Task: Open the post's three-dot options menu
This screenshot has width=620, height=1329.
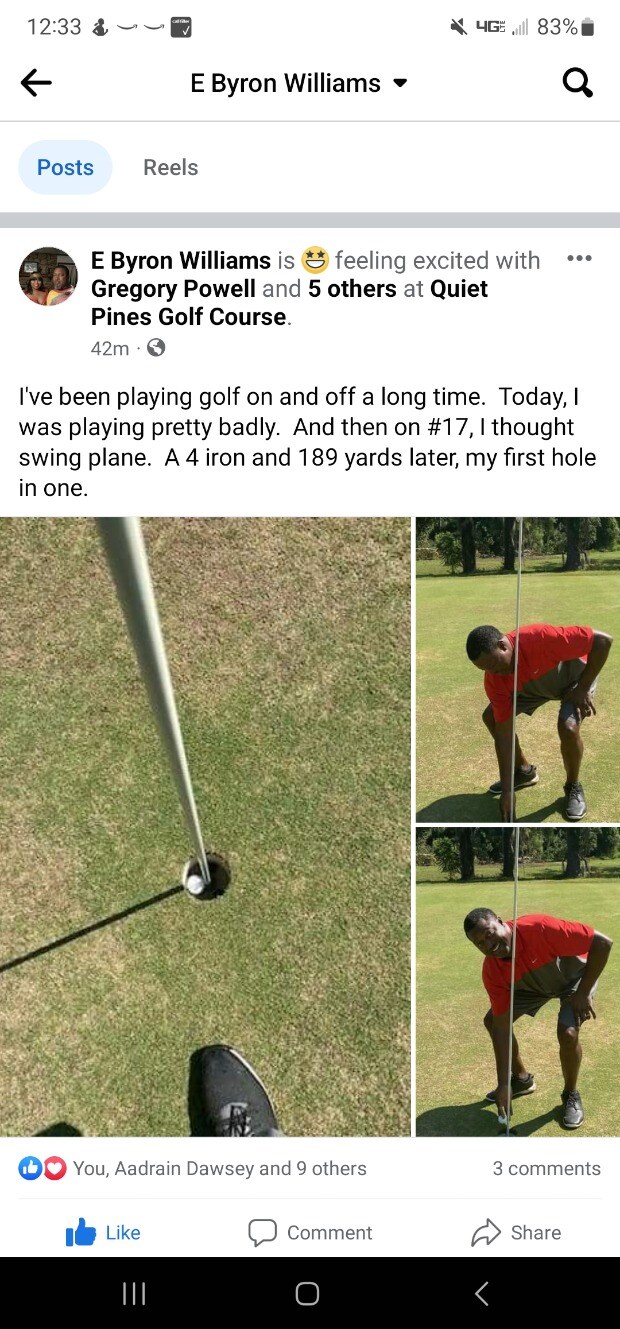Action: point(579,259)
